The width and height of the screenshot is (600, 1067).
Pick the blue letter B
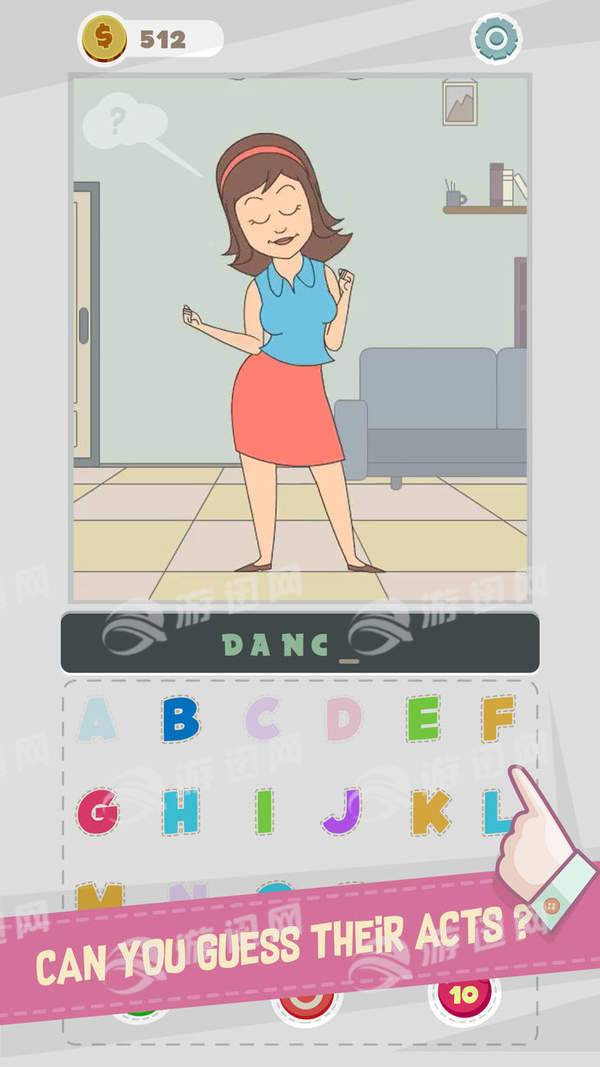(181, 718)
